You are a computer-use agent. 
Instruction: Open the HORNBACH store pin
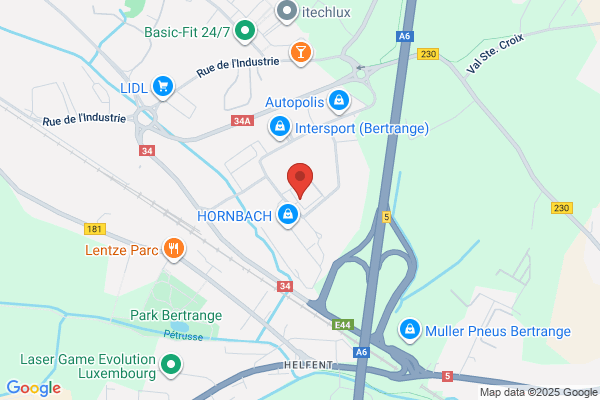click(288, 216)
